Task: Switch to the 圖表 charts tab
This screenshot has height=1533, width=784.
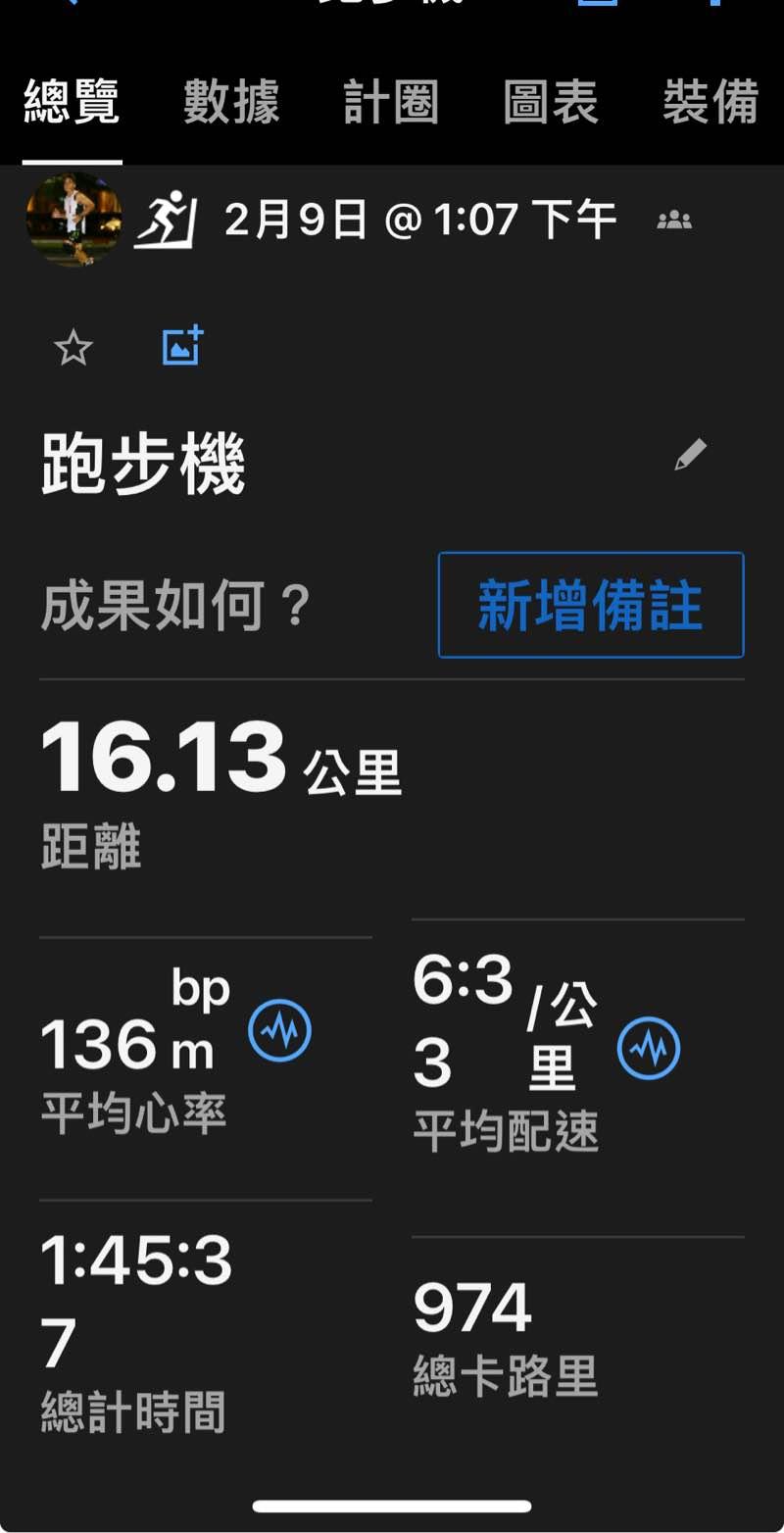Action: pyautogui.click(x=551, y=103)
